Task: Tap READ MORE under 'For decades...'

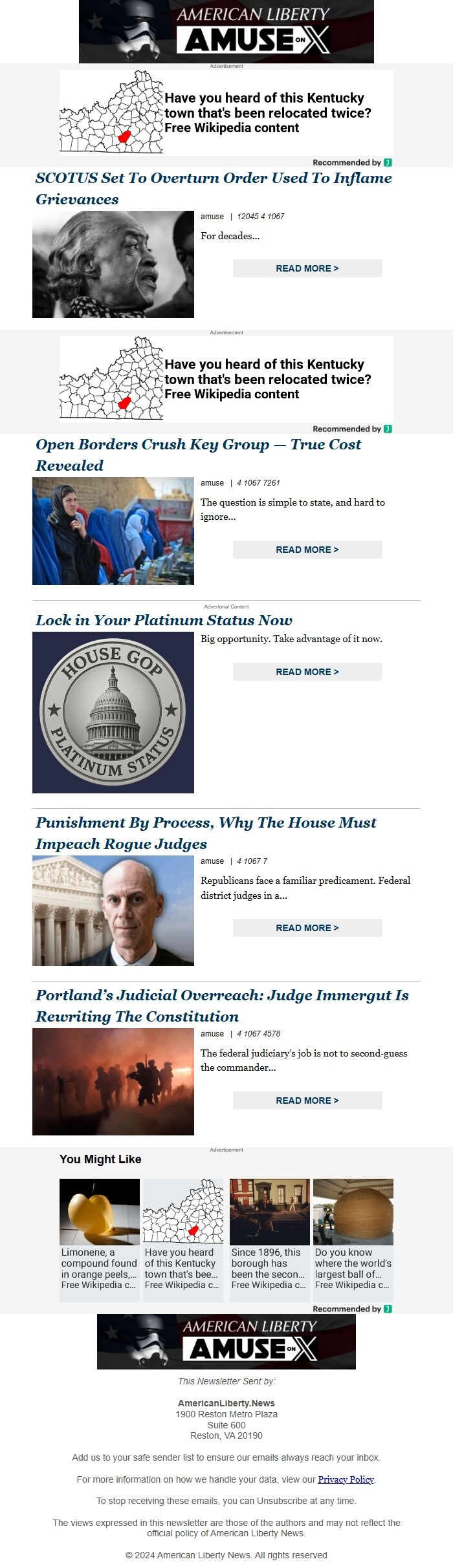Action: tap(307, 268)
